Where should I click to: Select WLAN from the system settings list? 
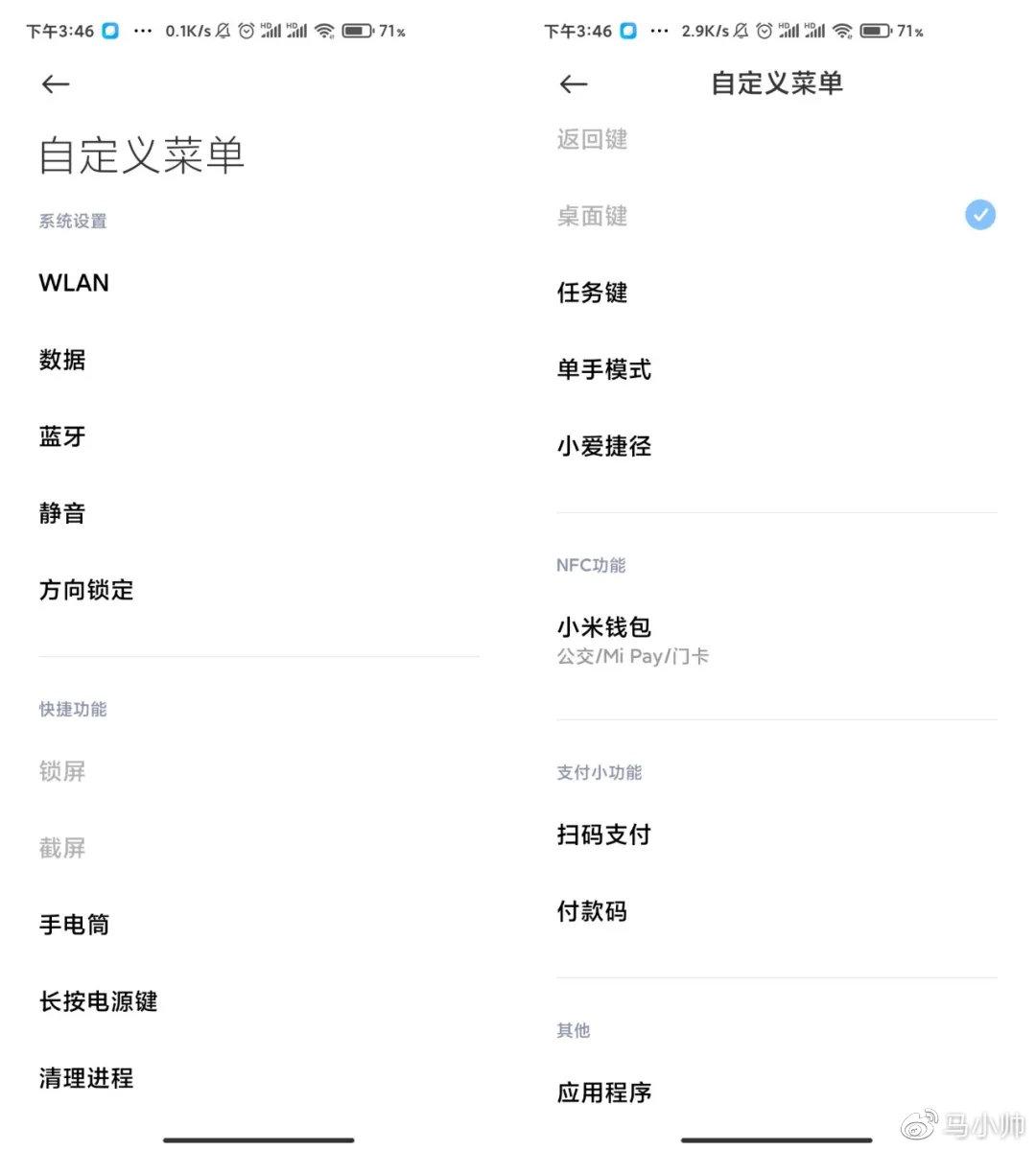click(74, 283)
